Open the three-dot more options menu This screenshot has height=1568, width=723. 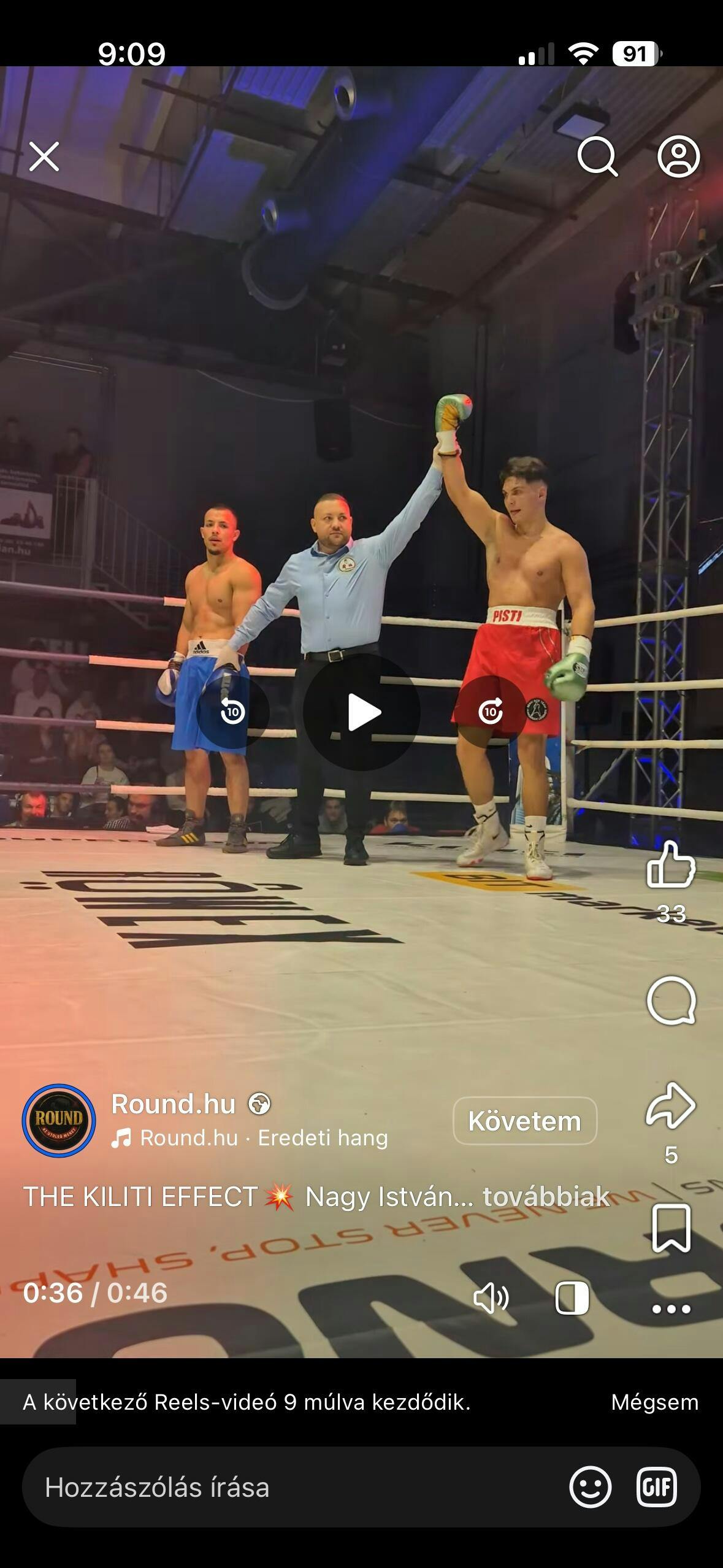pyautogui.click(x=671, y=1309)
